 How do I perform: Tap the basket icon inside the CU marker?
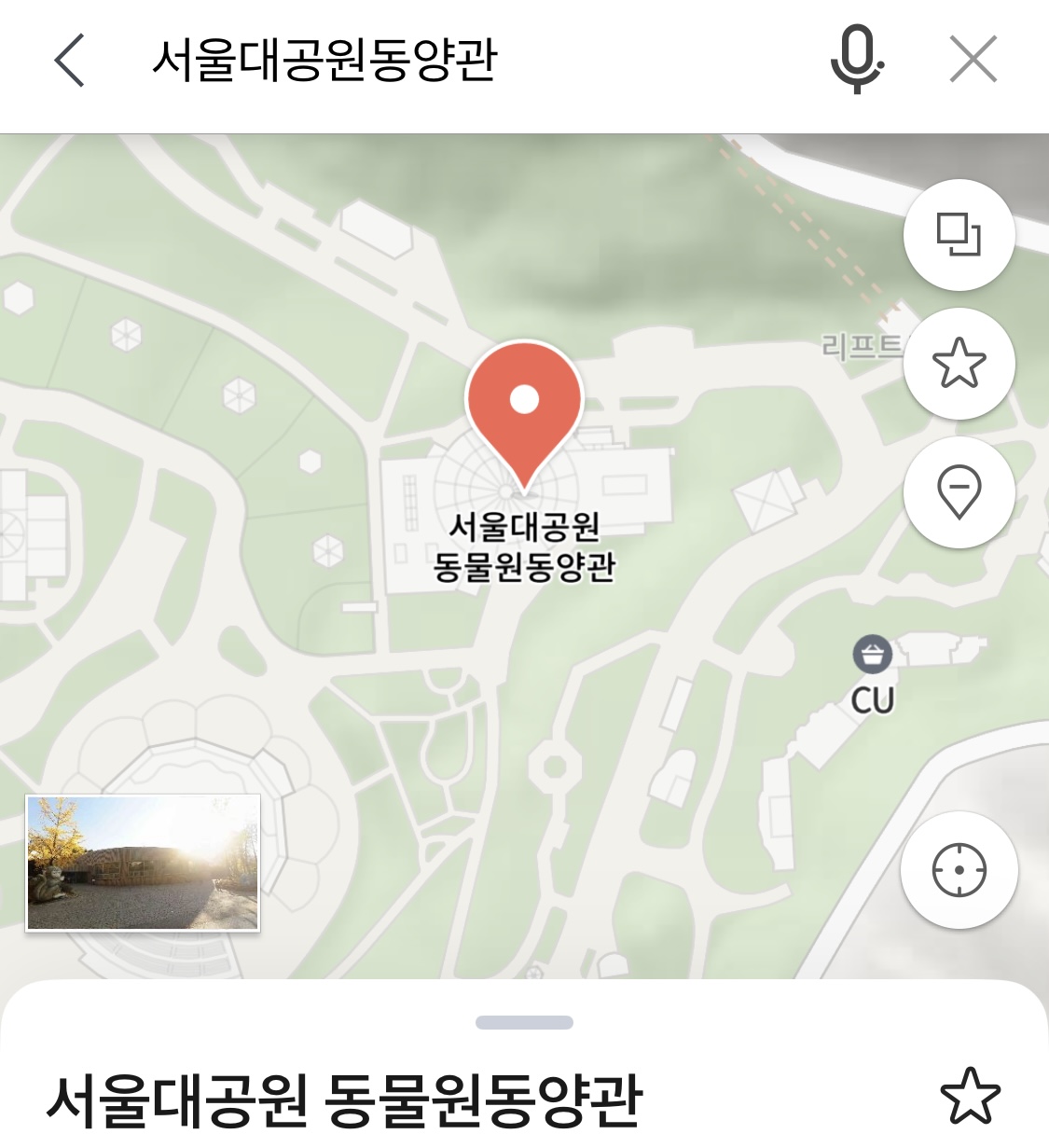click(x=871, y=653)
